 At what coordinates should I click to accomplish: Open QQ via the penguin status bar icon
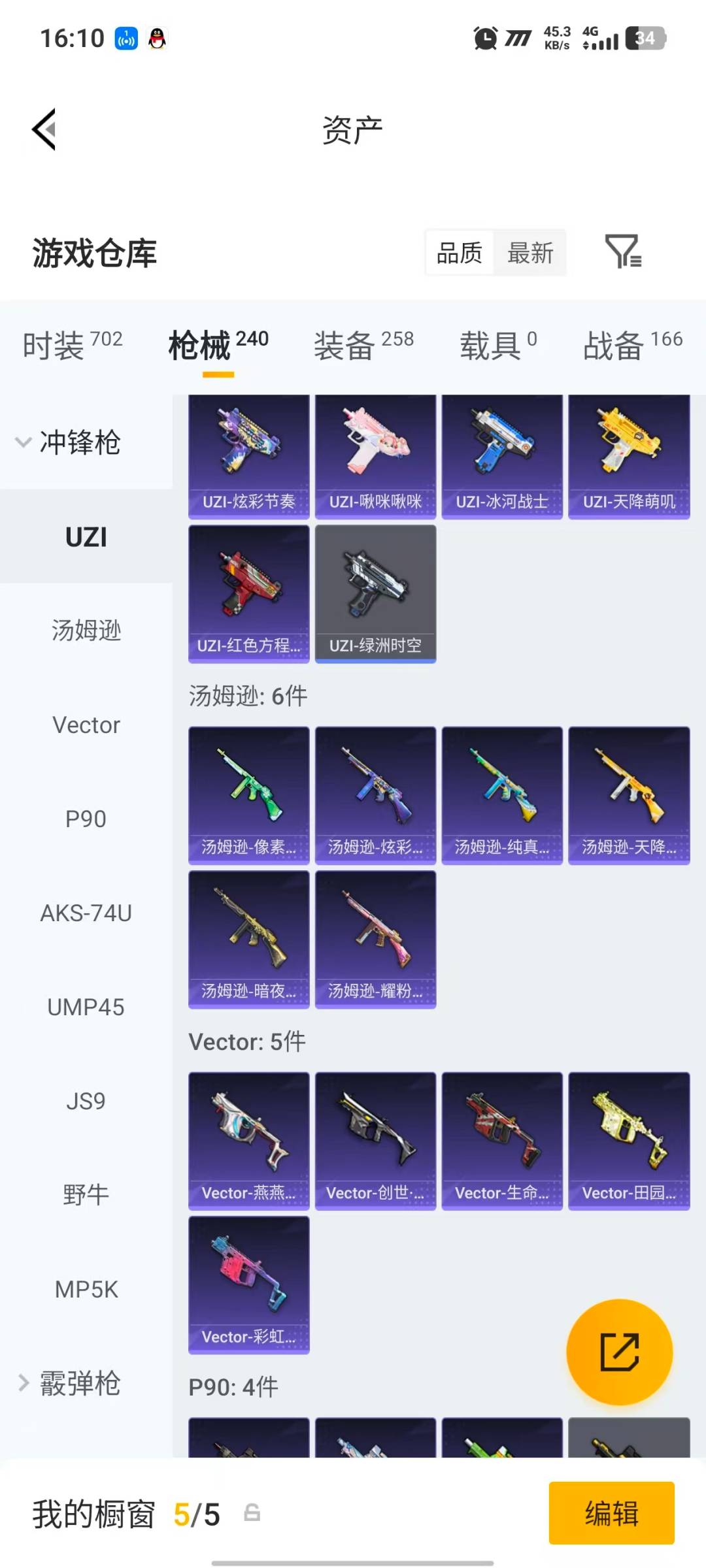pos(157,37)
